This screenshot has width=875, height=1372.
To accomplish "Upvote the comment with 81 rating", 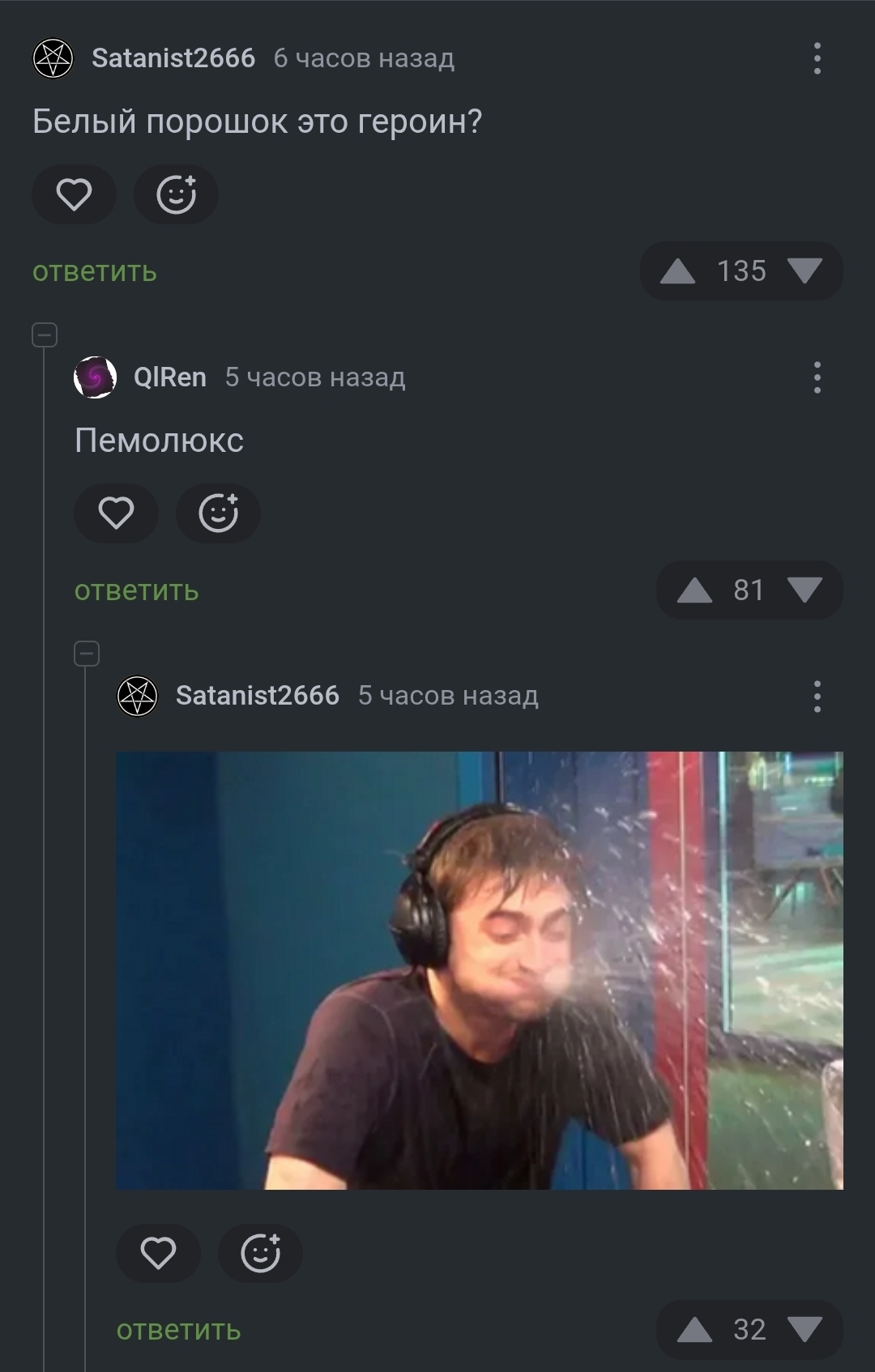I will (x=694, y=590).
